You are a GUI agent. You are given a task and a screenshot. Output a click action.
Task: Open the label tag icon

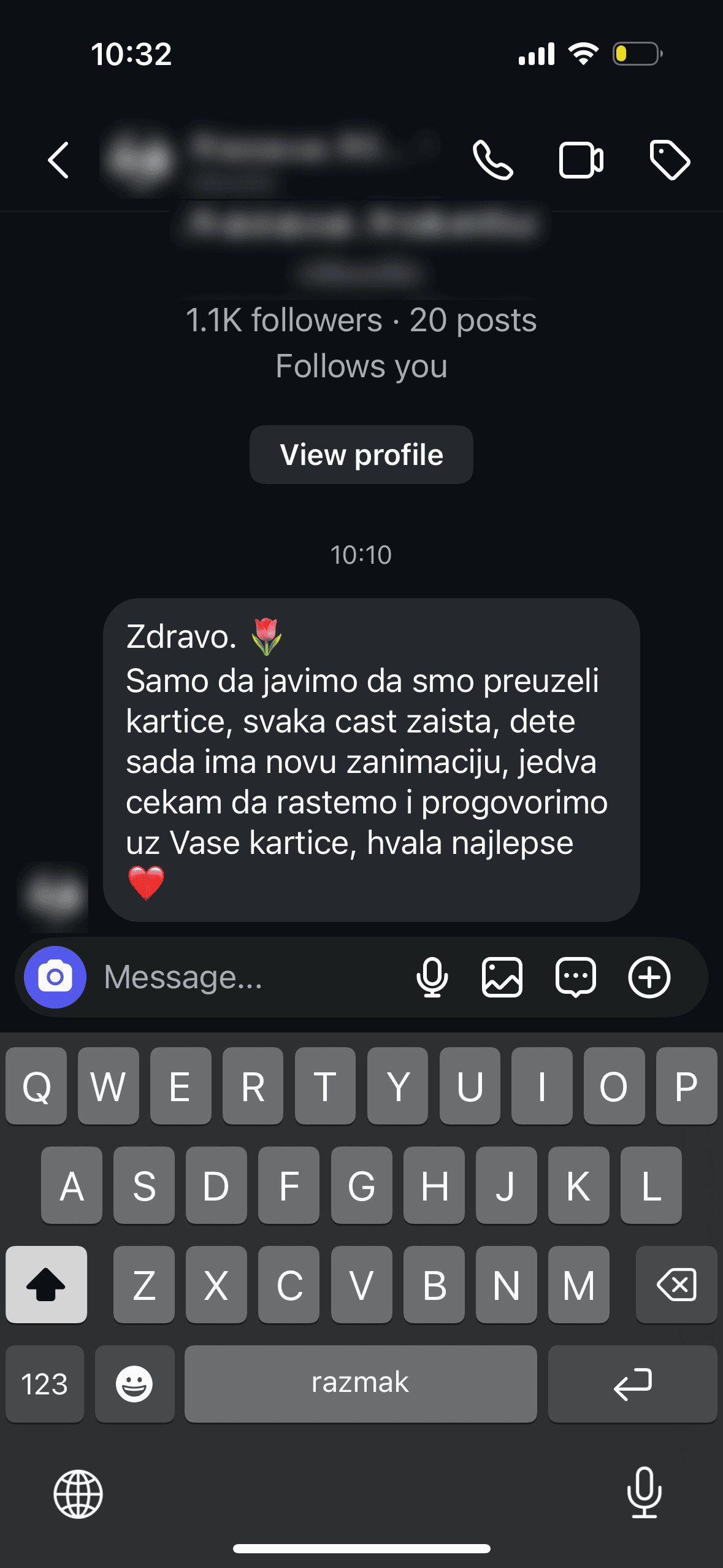(x=670, y=160)
